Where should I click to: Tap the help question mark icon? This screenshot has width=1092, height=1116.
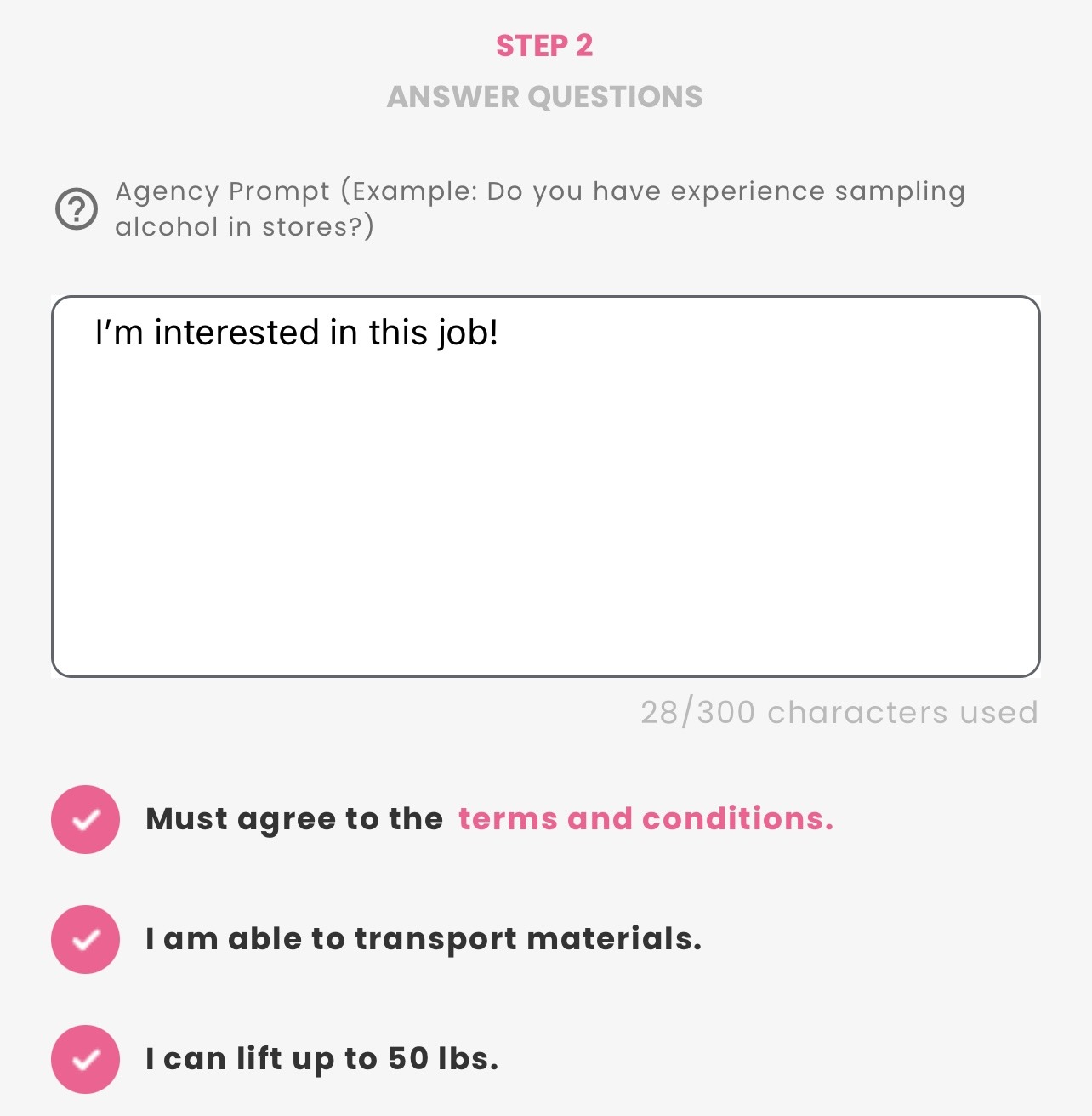tap(77, 208)
